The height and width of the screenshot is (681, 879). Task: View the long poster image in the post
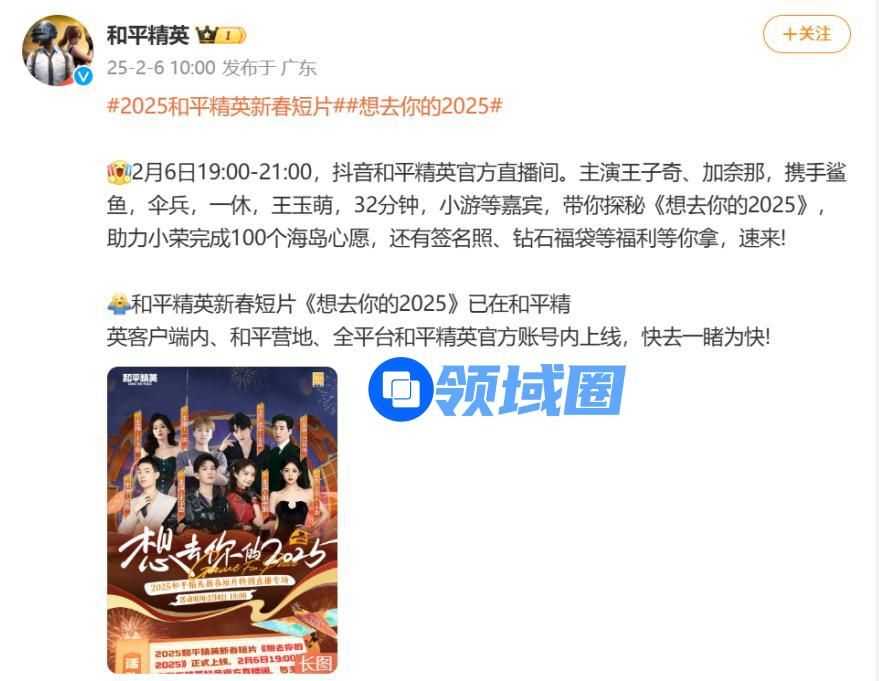pyautogui.click(x=222, y=519)
